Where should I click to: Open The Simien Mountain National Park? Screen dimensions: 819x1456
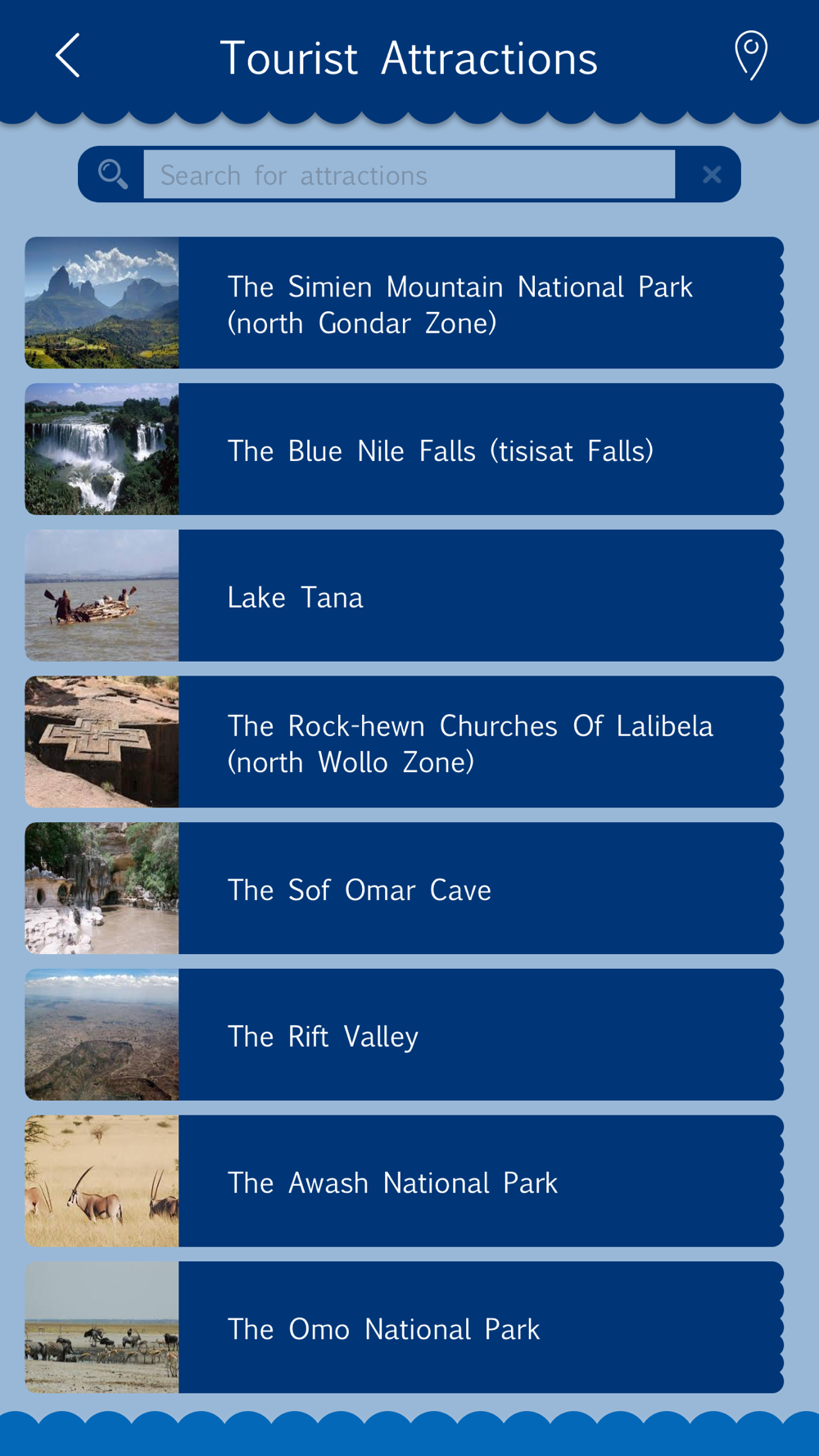(459, 304)
